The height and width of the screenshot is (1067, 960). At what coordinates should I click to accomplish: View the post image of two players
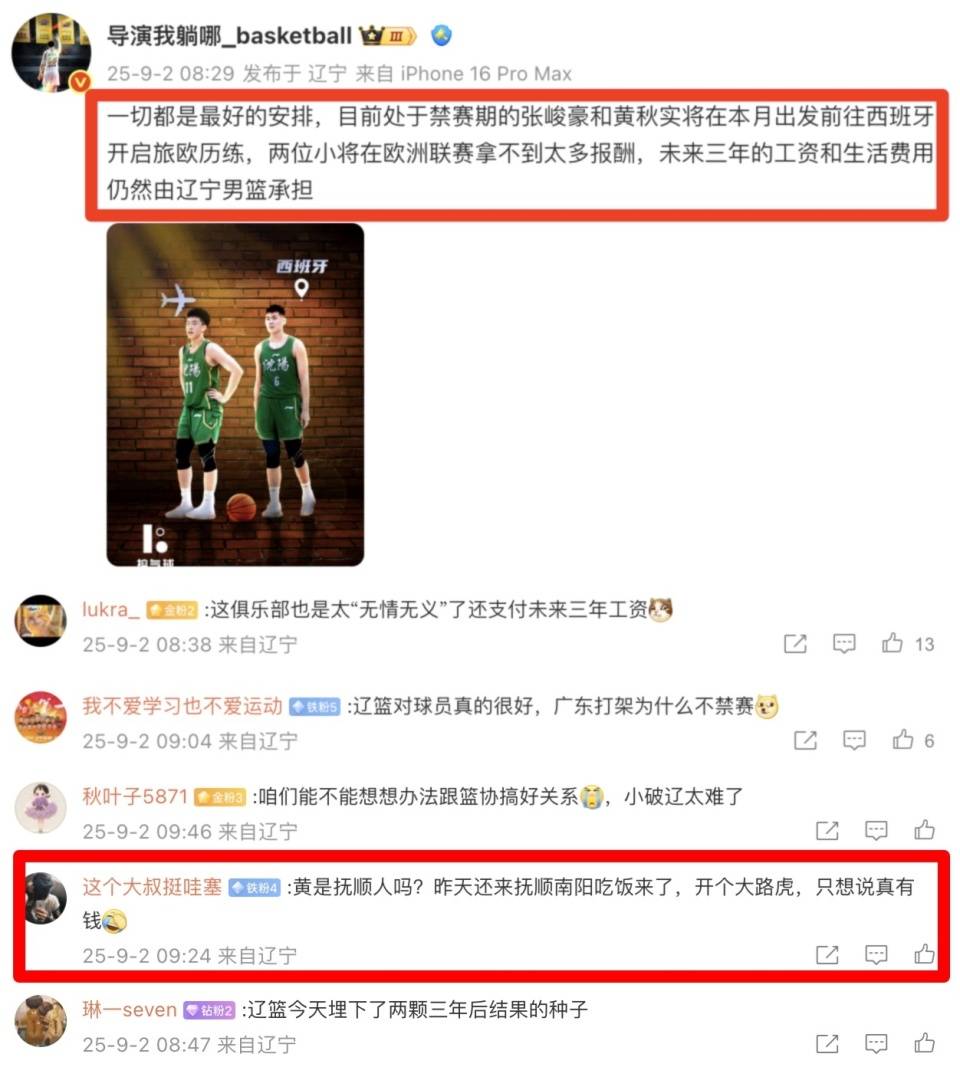[235, 394]
